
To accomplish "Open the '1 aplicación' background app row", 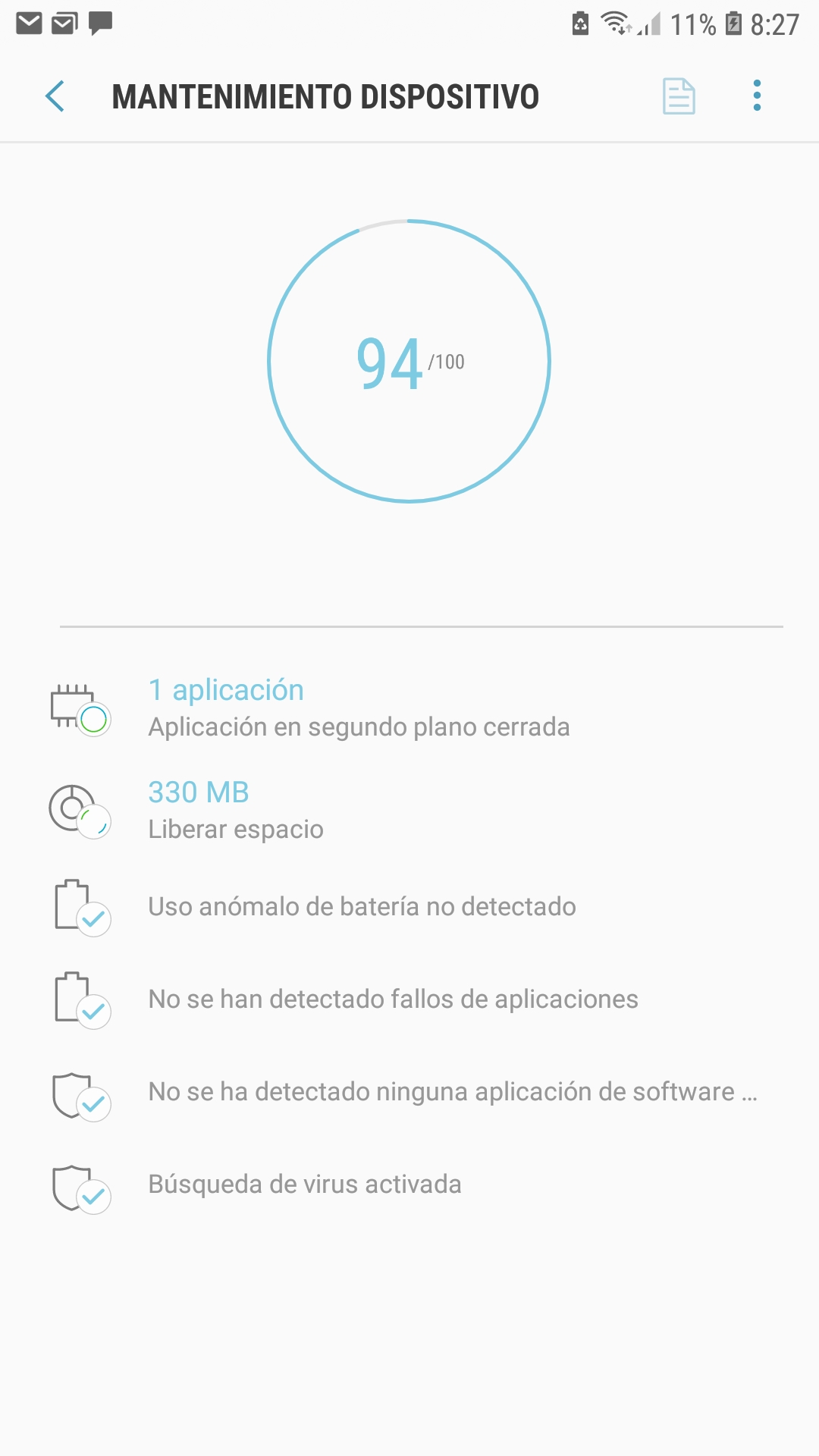I will click(x=409, y=708).
